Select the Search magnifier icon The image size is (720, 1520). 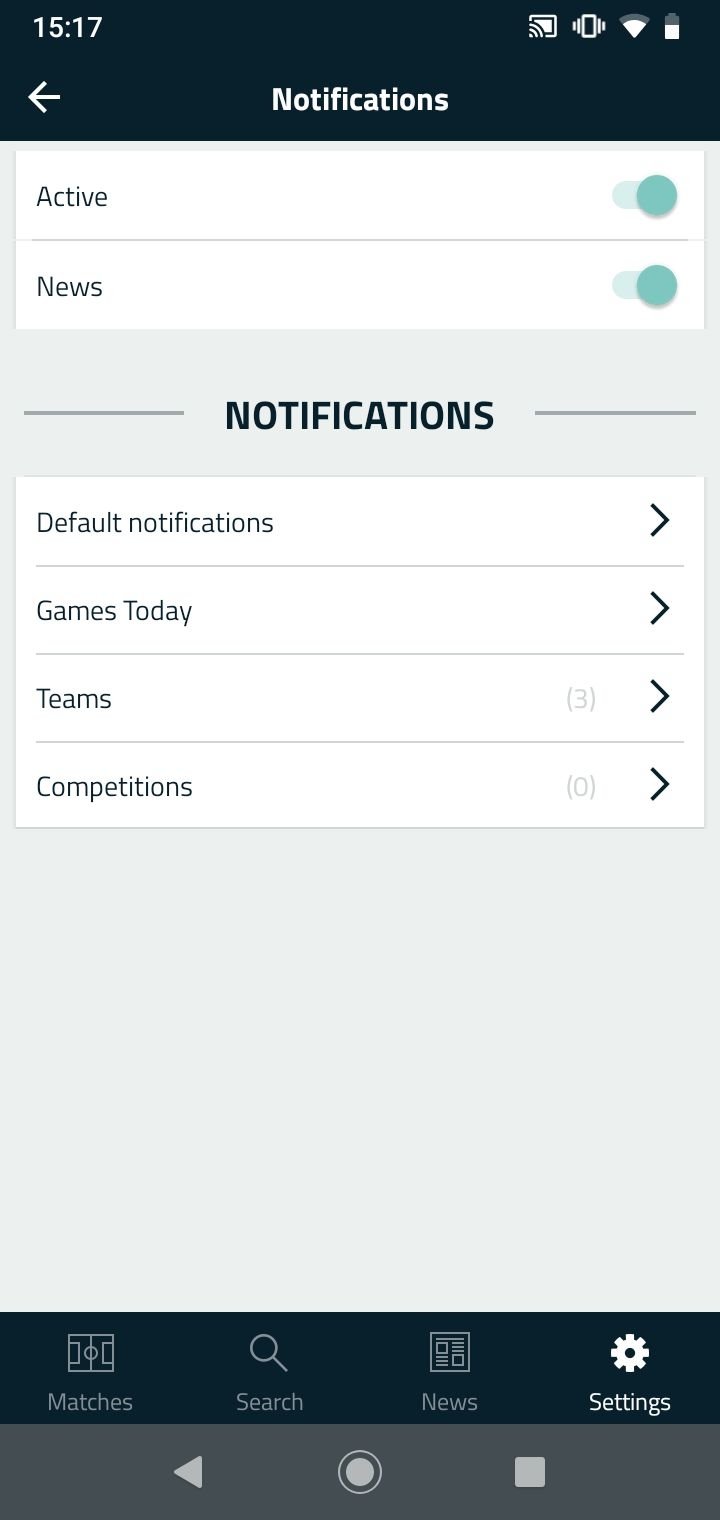click(x=269, y=1352)
